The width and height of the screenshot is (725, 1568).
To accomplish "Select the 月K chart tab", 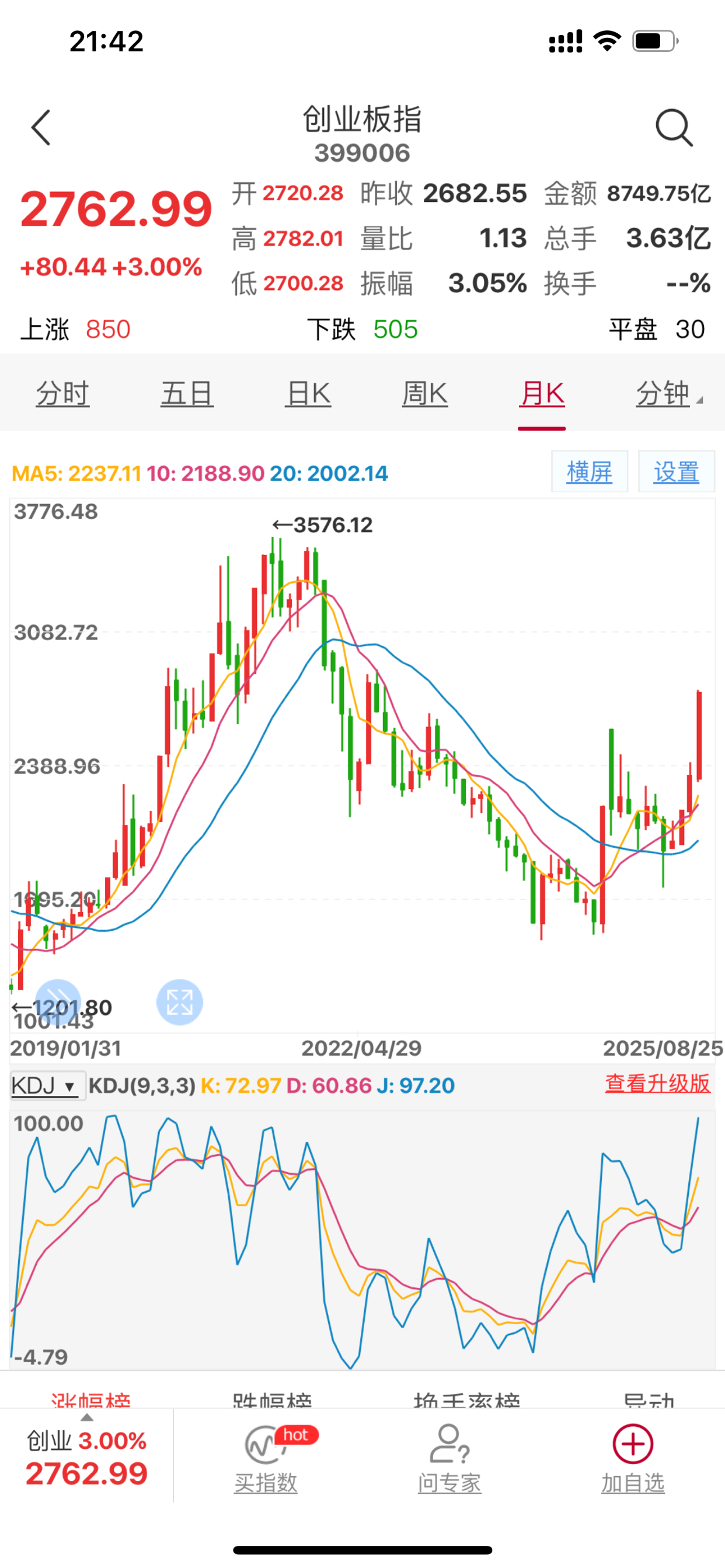I will pos(542,393).
